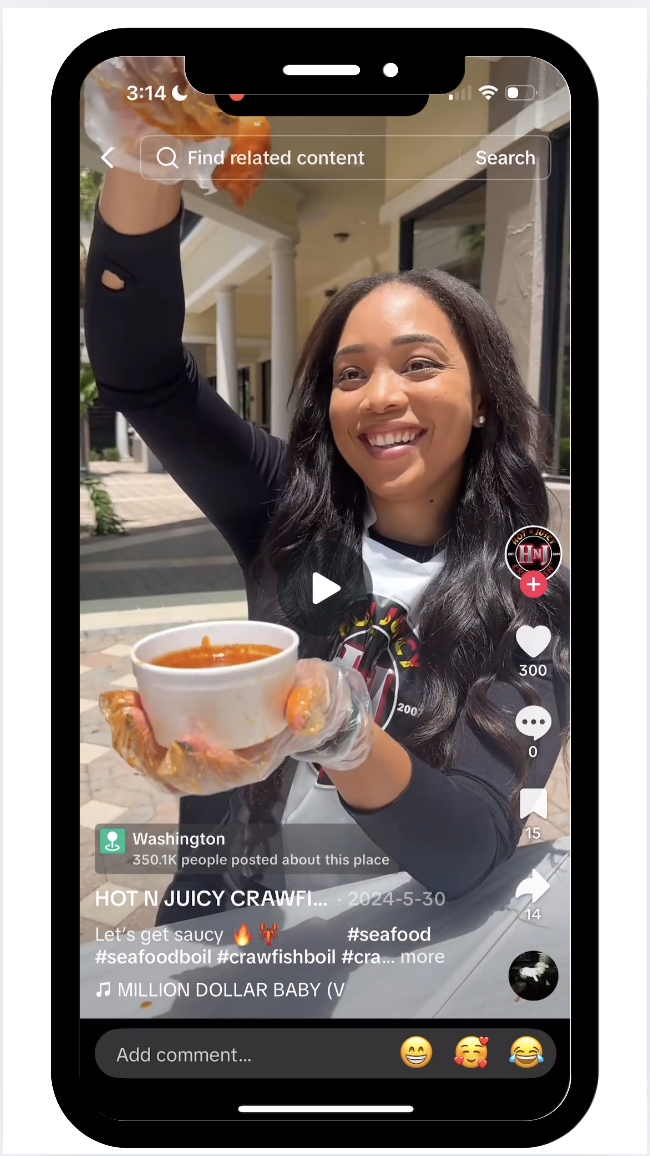Screen dimensions: 650x1156
Task: Open the spinning sound disc
Action: coord(533,976)
